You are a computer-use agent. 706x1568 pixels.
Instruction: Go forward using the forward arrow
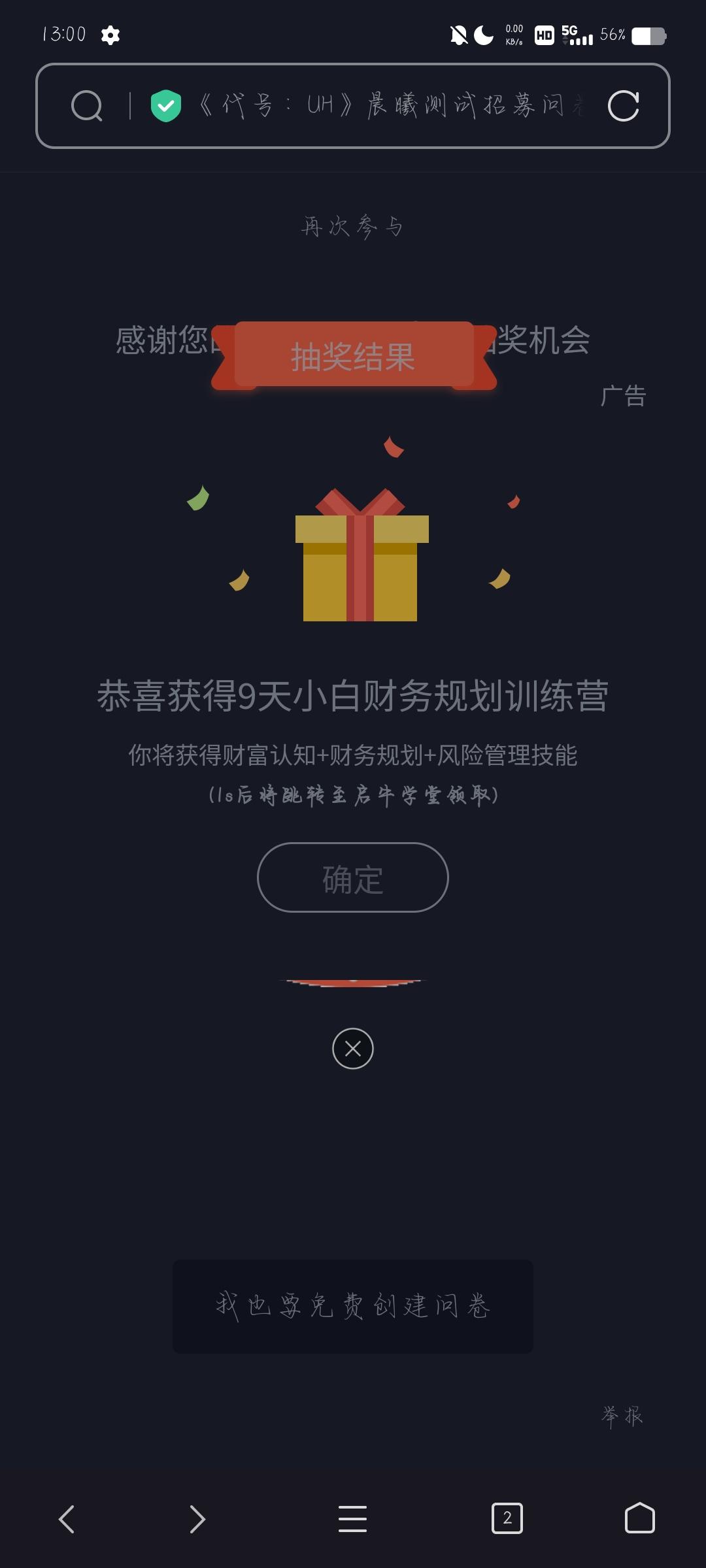(196, 1519)
